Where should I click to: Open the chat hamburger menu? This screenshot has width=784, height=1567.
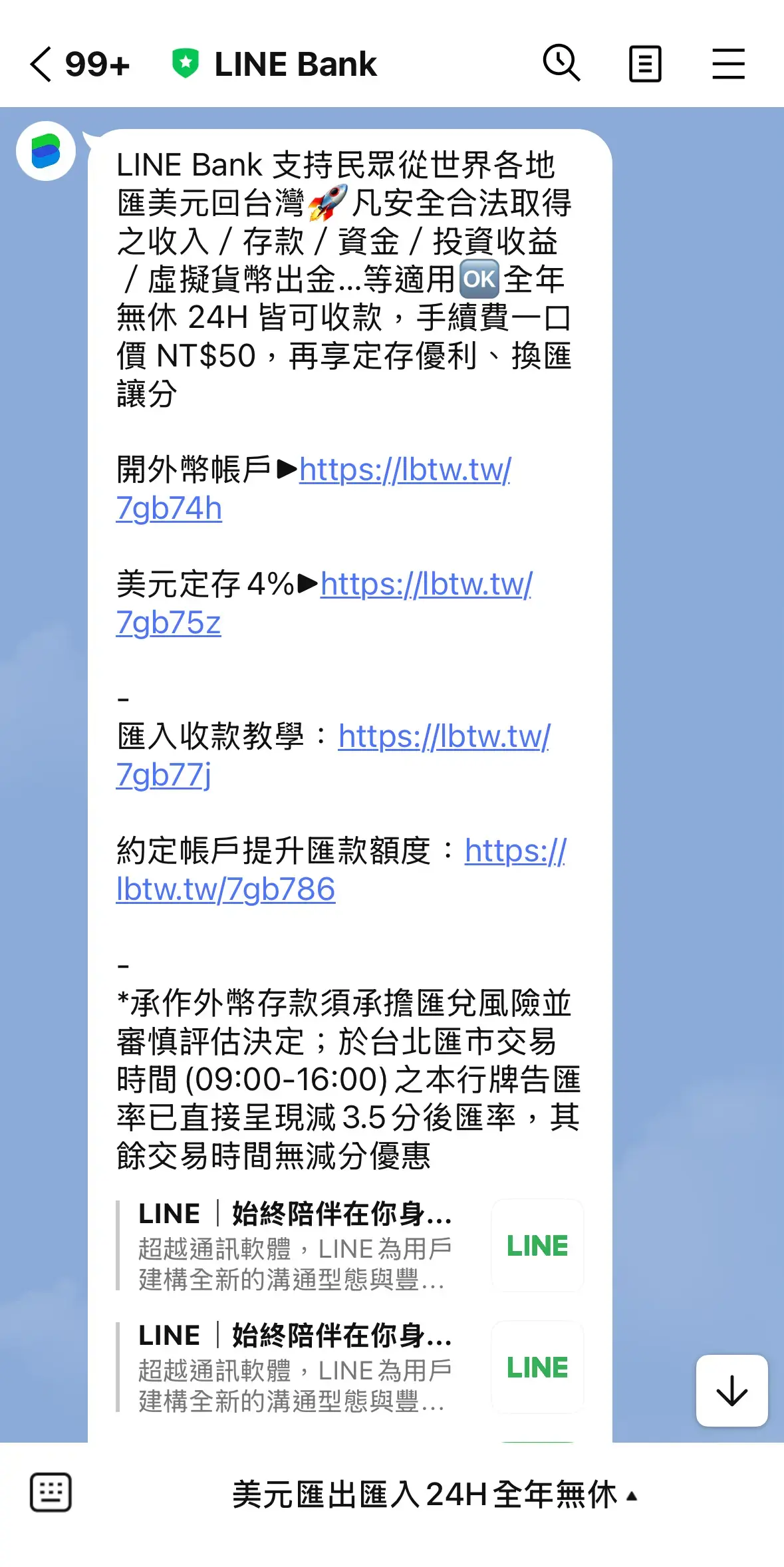click(728, 64)
